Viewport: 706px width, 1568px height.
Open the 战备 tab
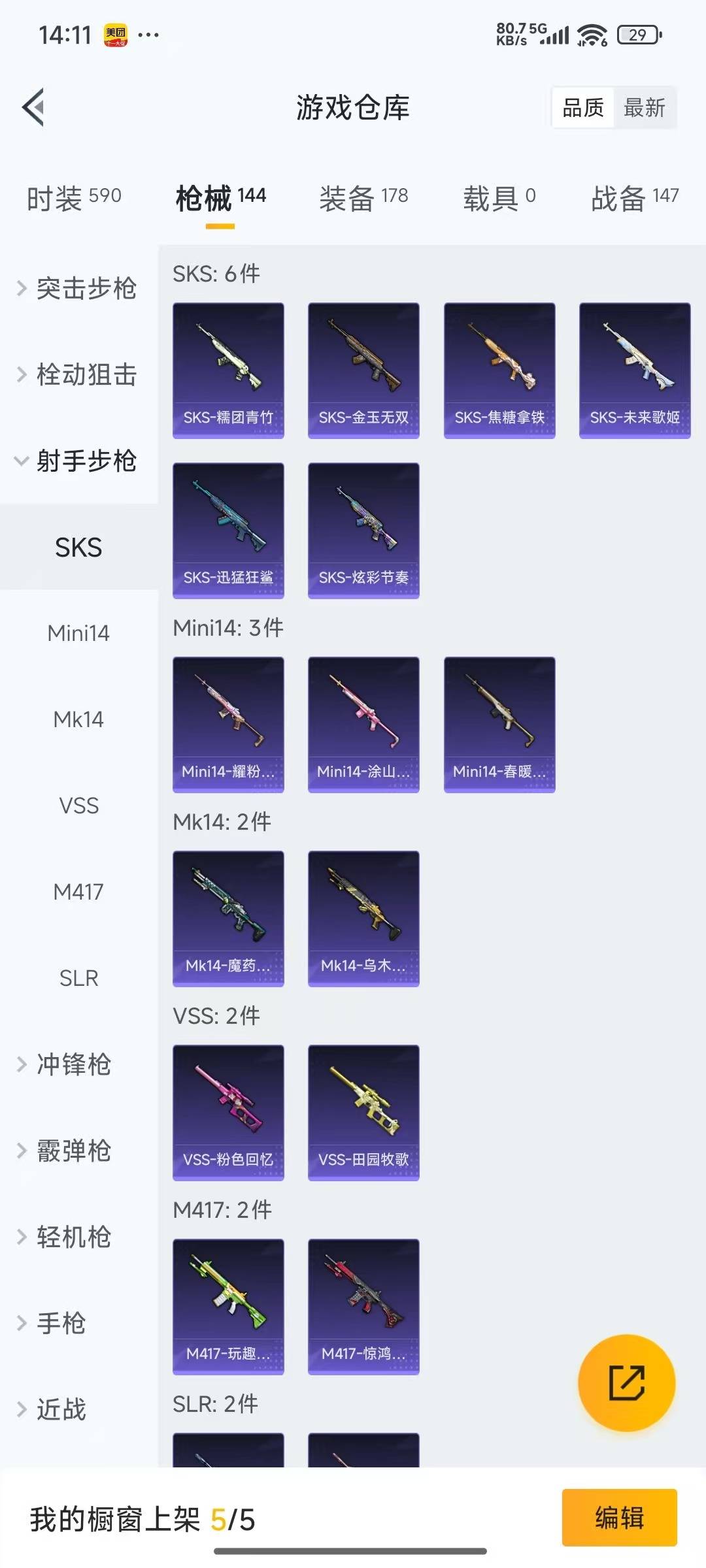[634, 197]
